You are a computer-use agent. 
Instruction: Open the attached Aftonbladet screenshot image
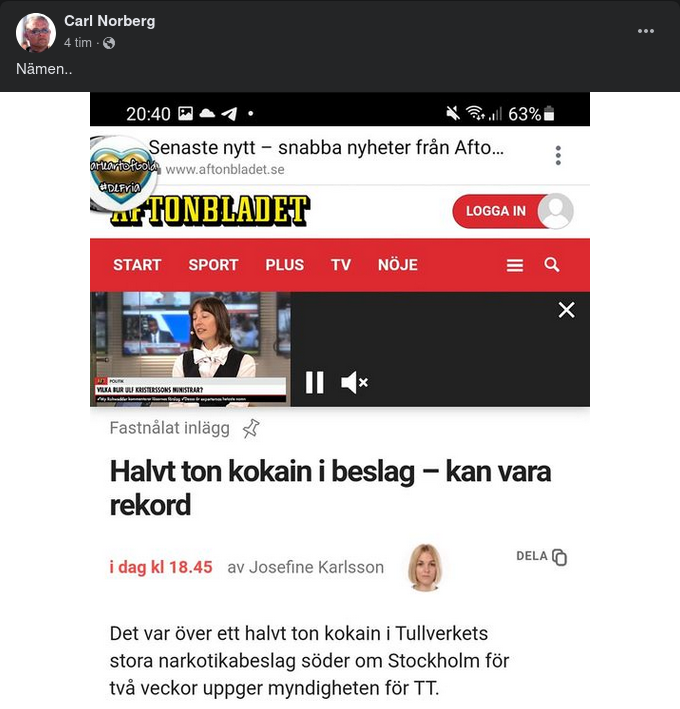[x=340, y=400]
